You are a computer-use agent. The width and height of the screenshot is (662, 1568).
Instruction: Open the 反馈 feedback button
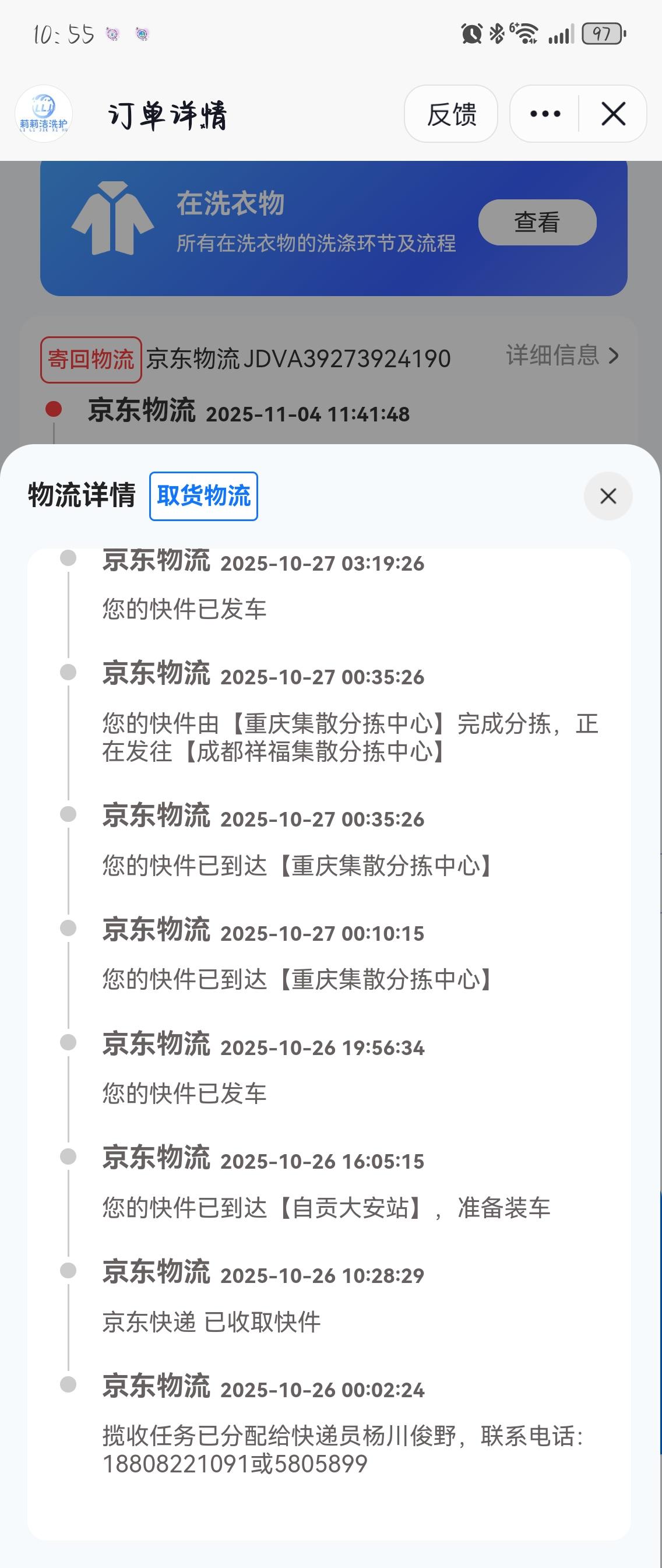[x=451, y=114]
